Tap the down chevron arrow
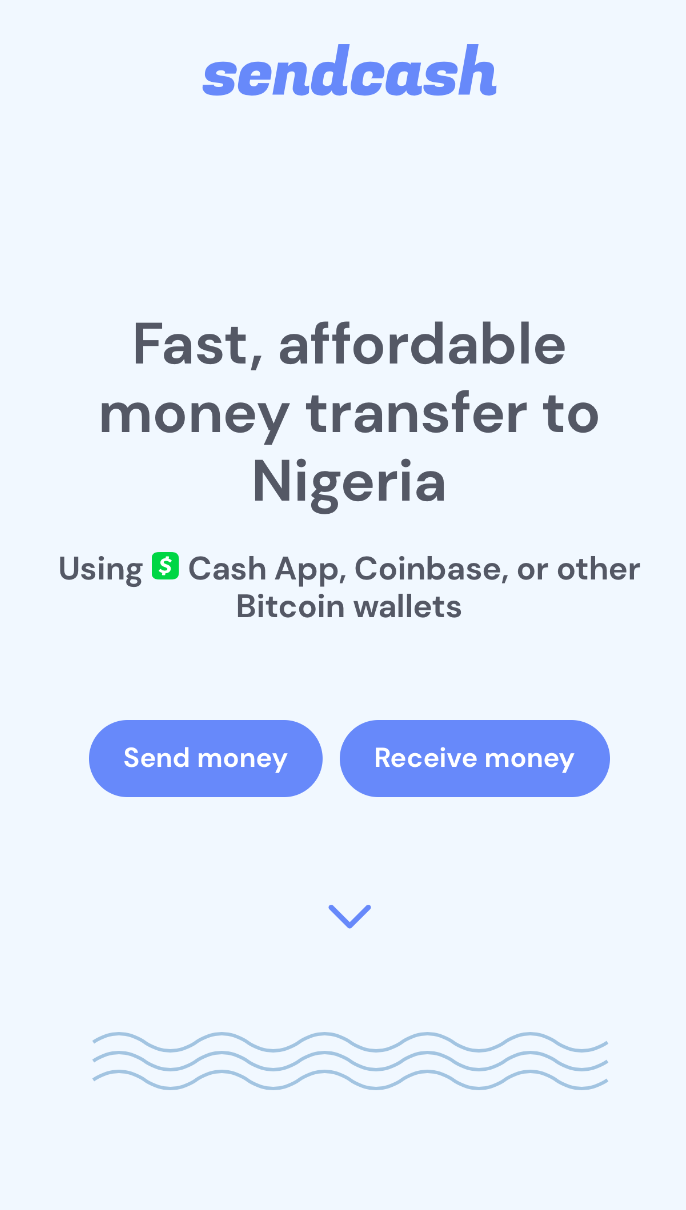Viewport: 686px width, 1210px height. [x=349, y=916]
